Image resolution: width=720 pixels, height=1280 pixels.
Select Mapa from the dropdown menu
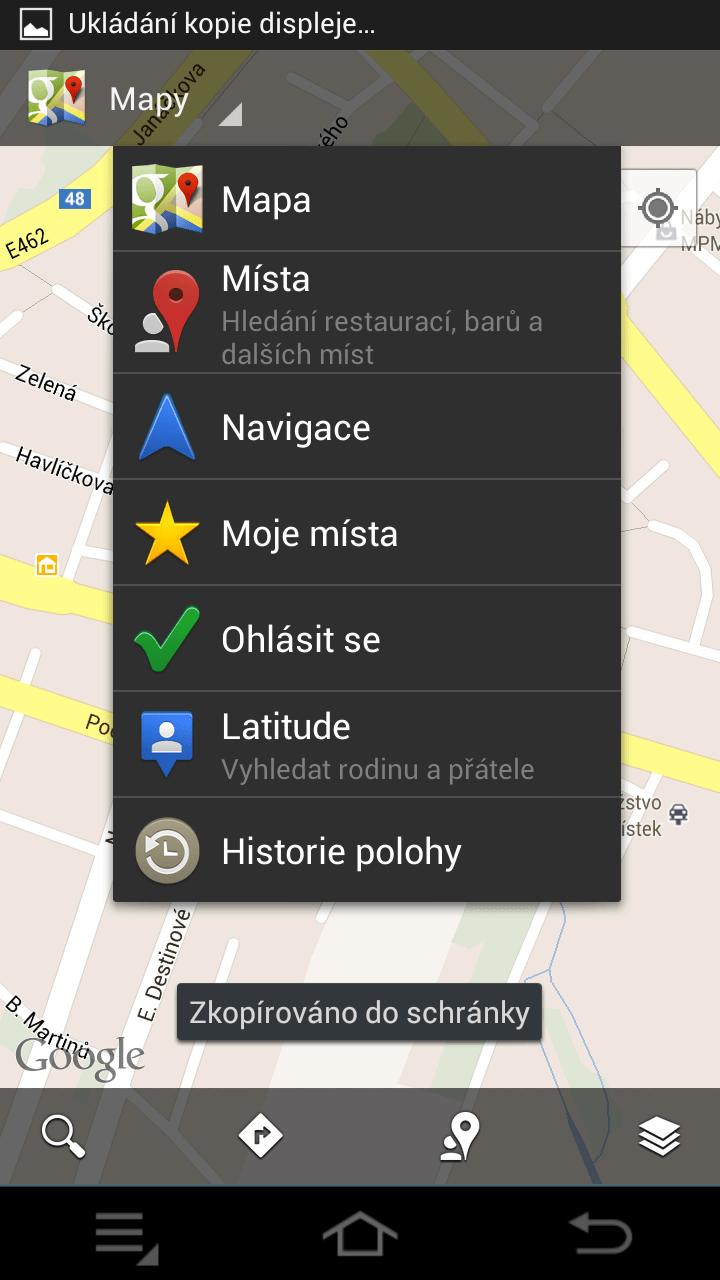point(367,199)
